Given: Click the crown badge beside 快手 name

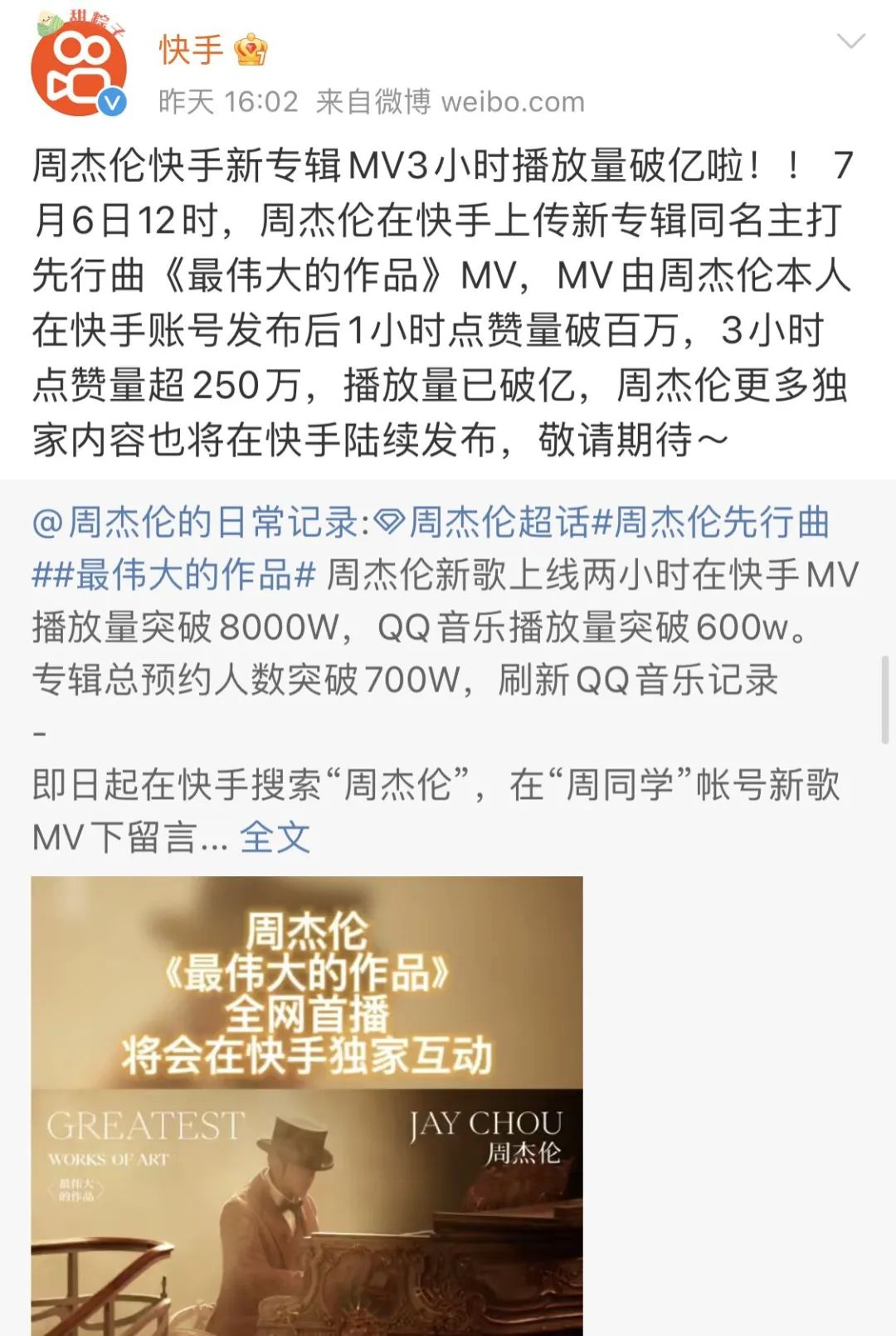Looking at the screenshot, I should coord(251,51).
